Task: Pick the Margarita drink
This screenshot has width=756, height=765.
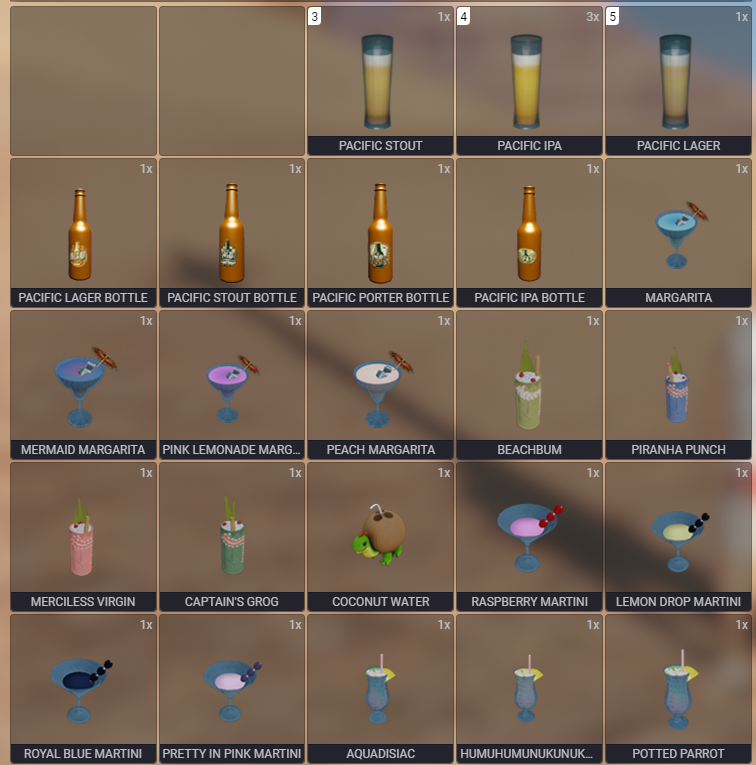Action: point(677,233)
